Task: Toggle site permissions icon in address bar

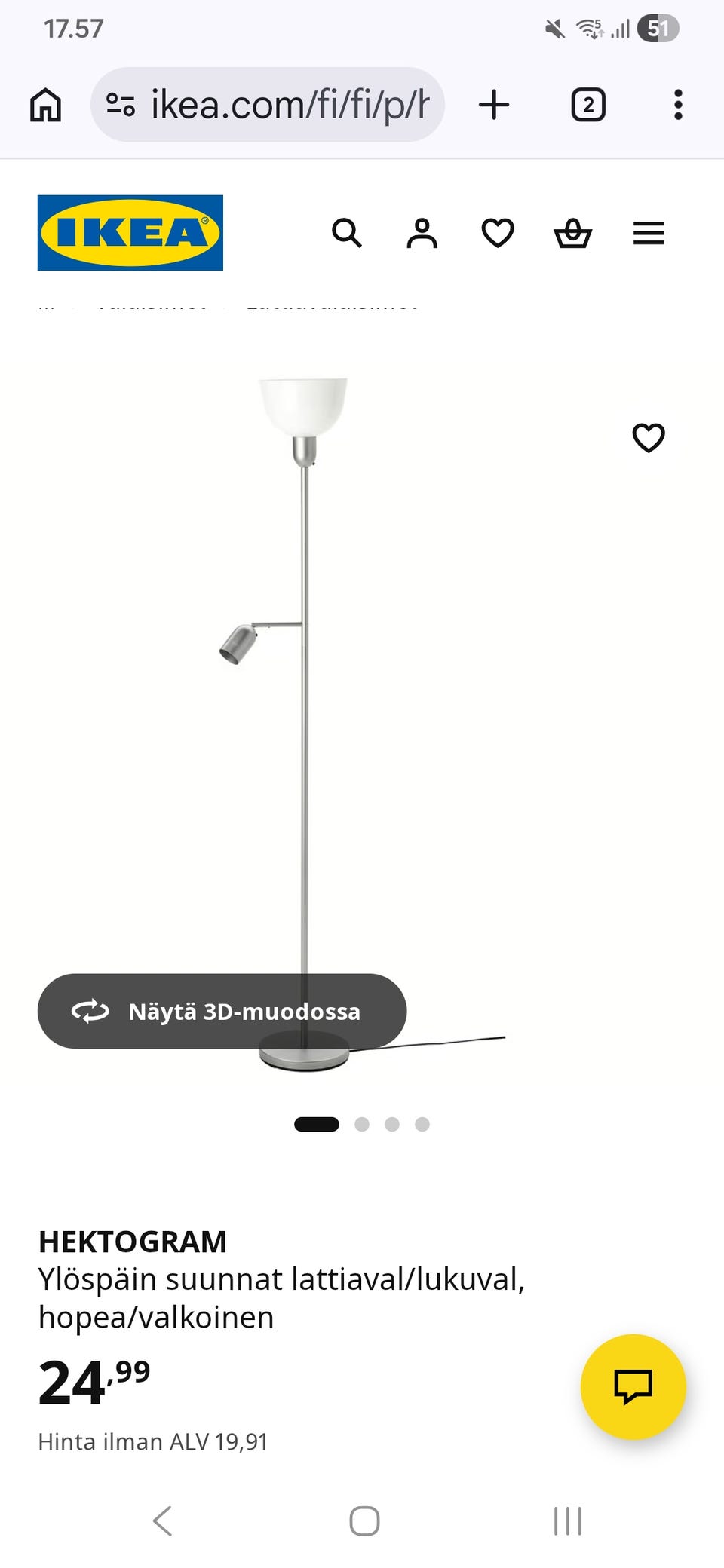Action: [121, 105]
